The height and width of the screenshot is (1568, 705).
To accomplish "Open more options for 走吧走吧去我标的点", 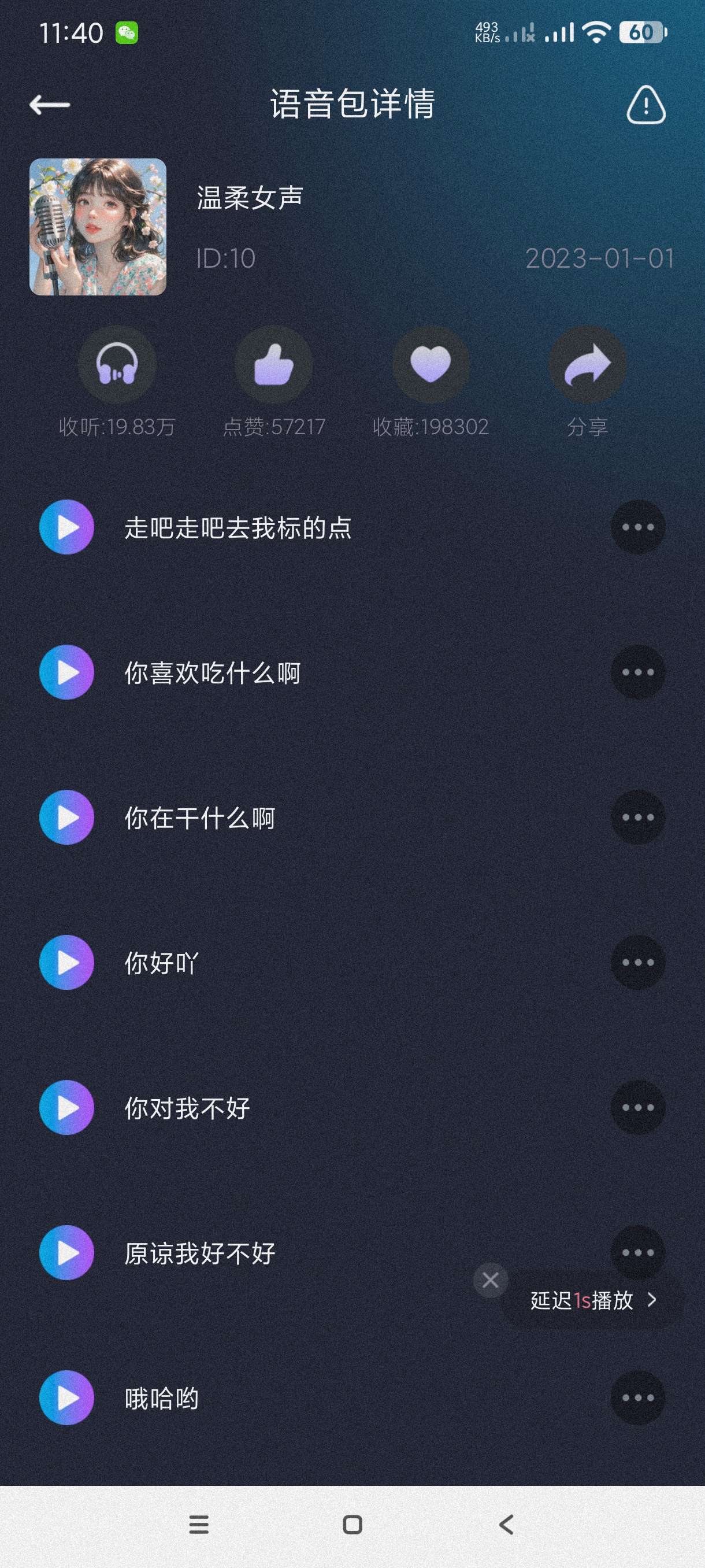I will (x=637, y=527).
